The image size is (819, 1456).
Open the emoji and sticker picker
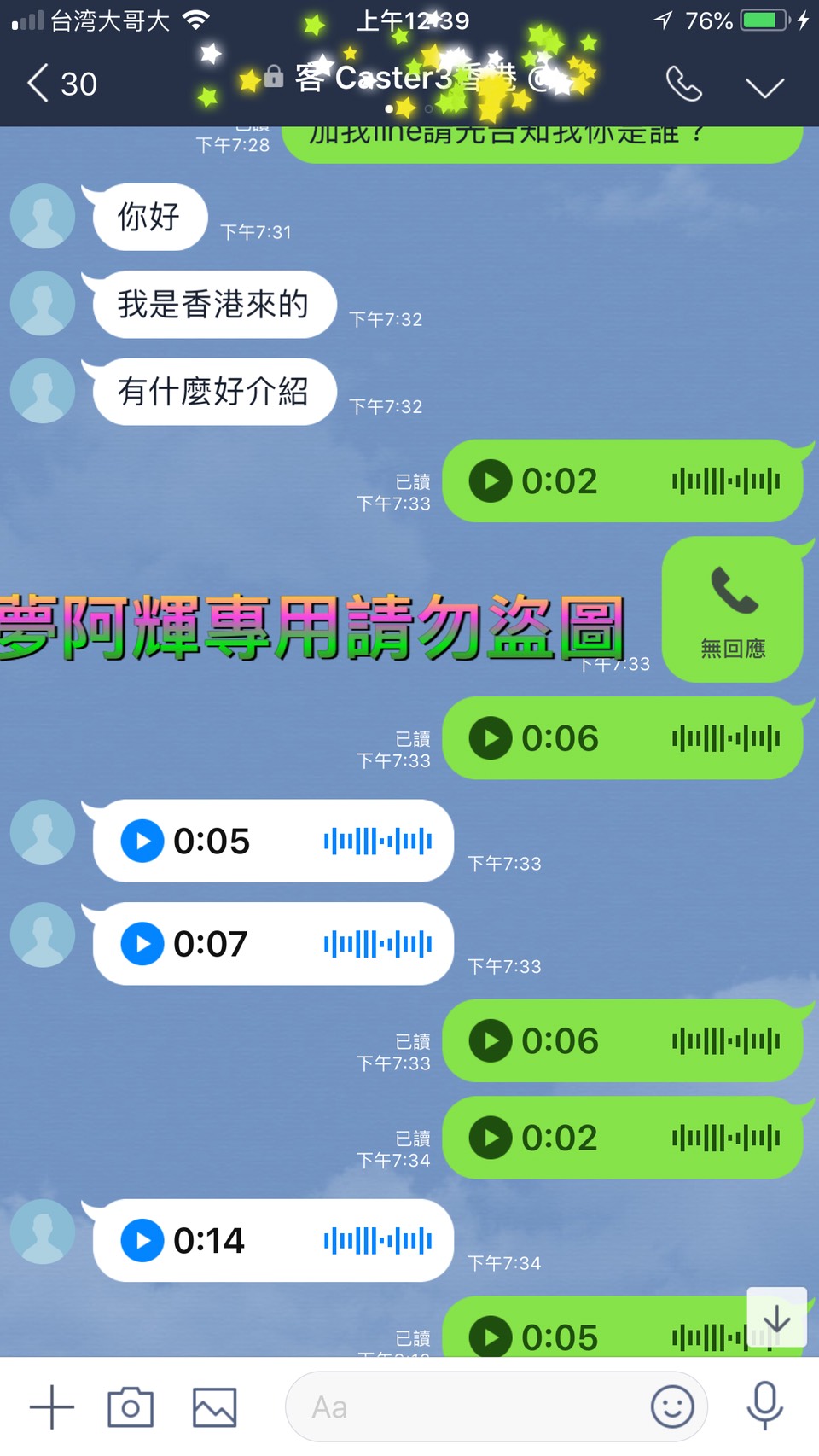click(x=672, y=1407)
